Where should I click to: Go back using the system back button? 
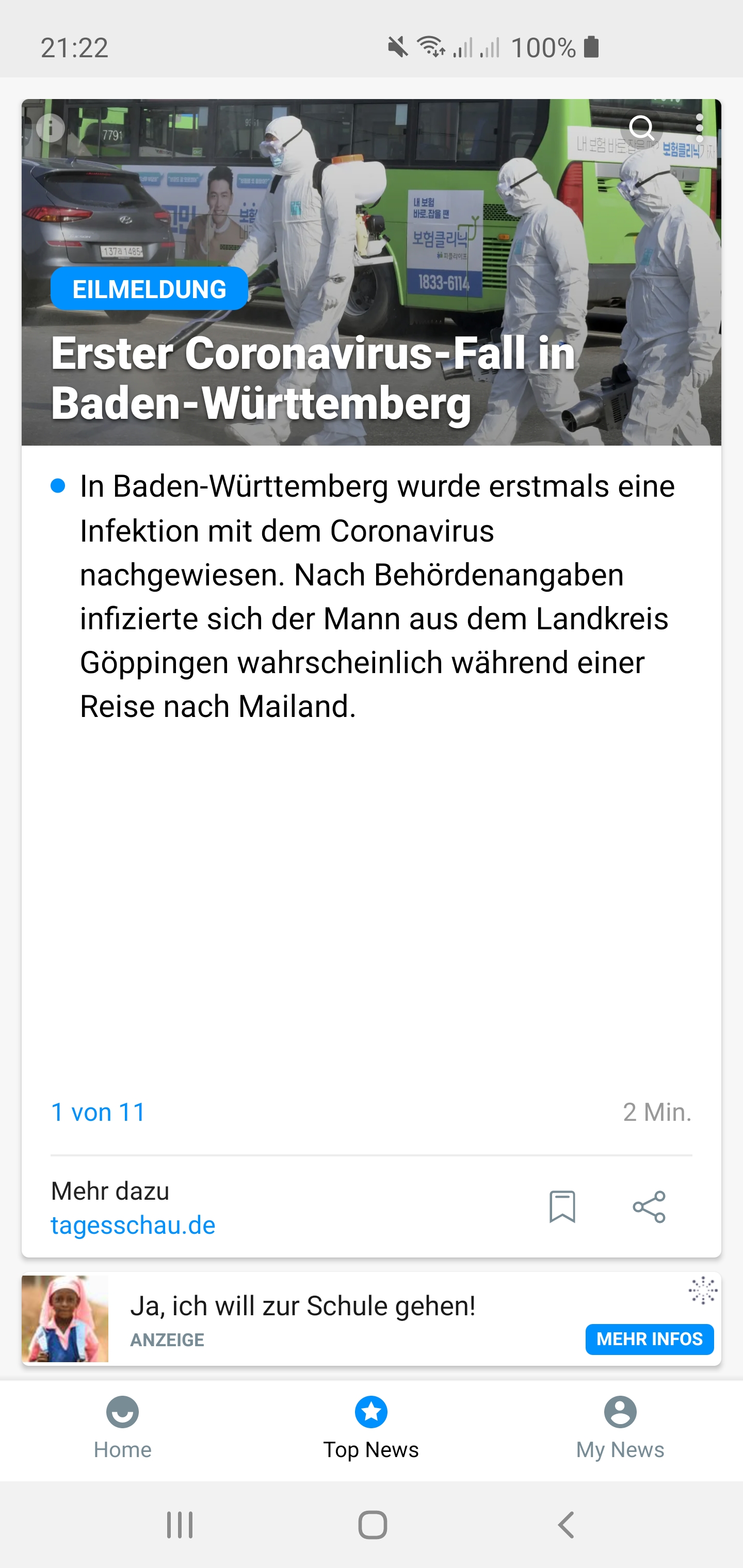click(566, 1525)
